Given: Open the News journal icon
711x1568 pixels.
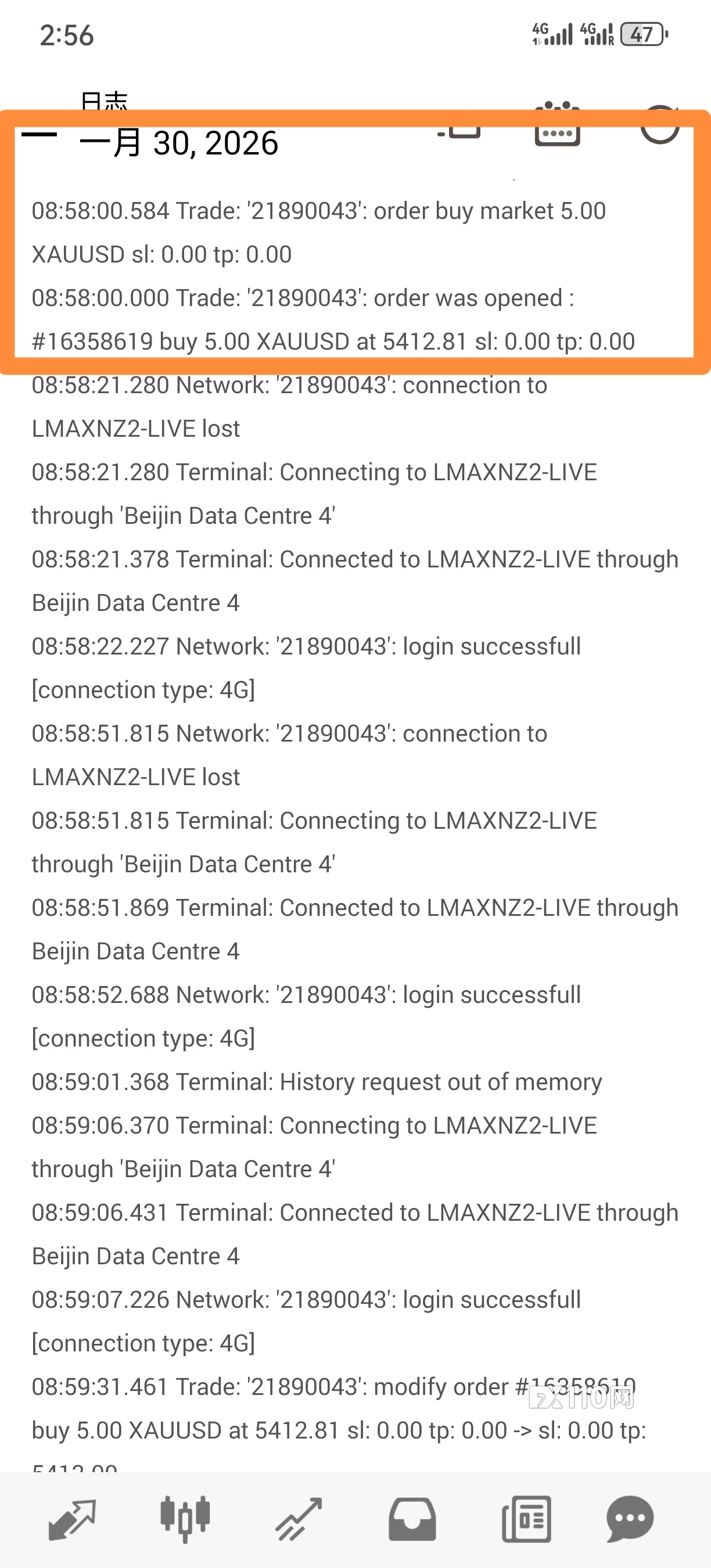Looking at the screenshot, I should coord(526,1519).
